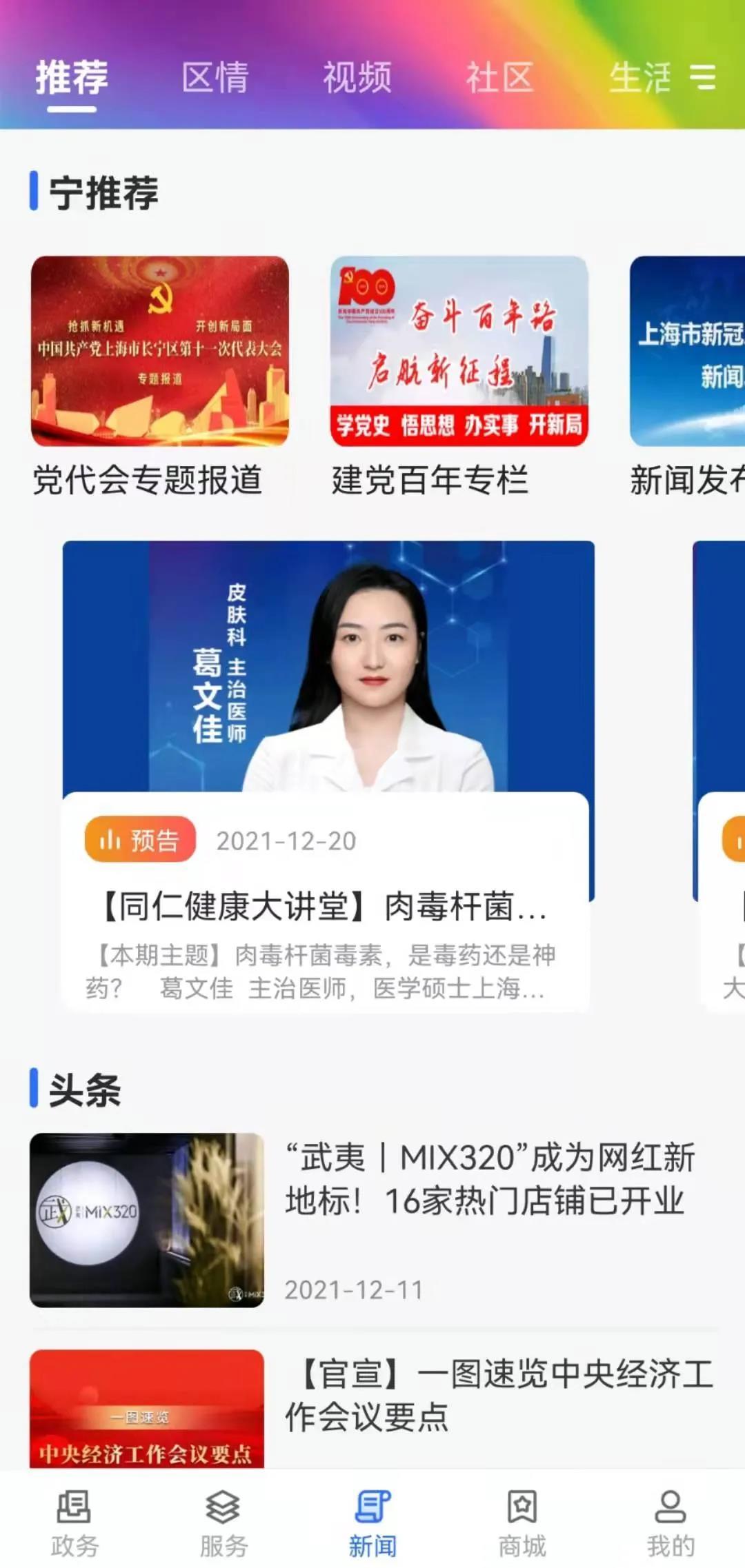Go to the 商城 bottom tab

(521, 1524)
